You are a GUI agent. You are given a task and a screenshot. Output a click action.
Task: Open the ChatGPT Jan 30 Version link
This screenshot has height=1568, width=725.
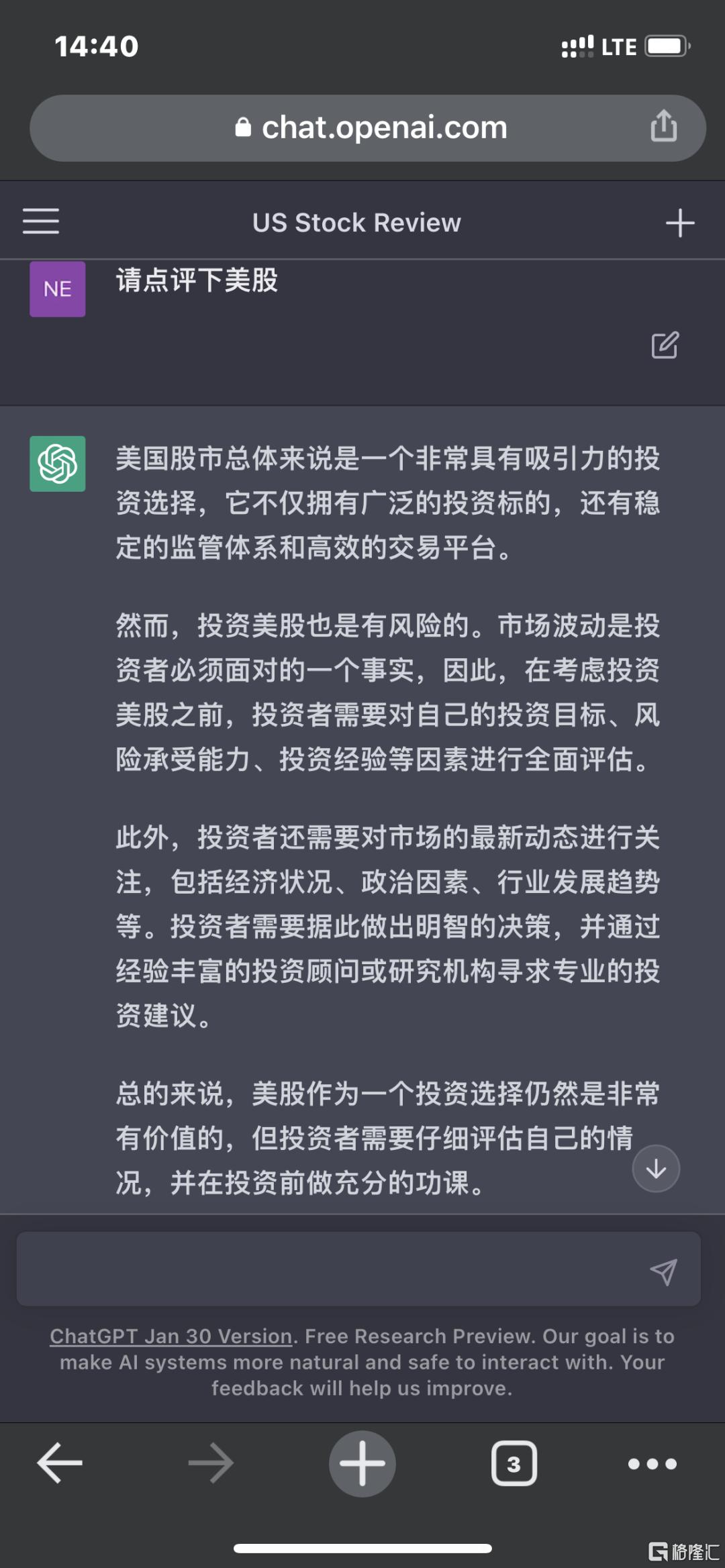171,1336
